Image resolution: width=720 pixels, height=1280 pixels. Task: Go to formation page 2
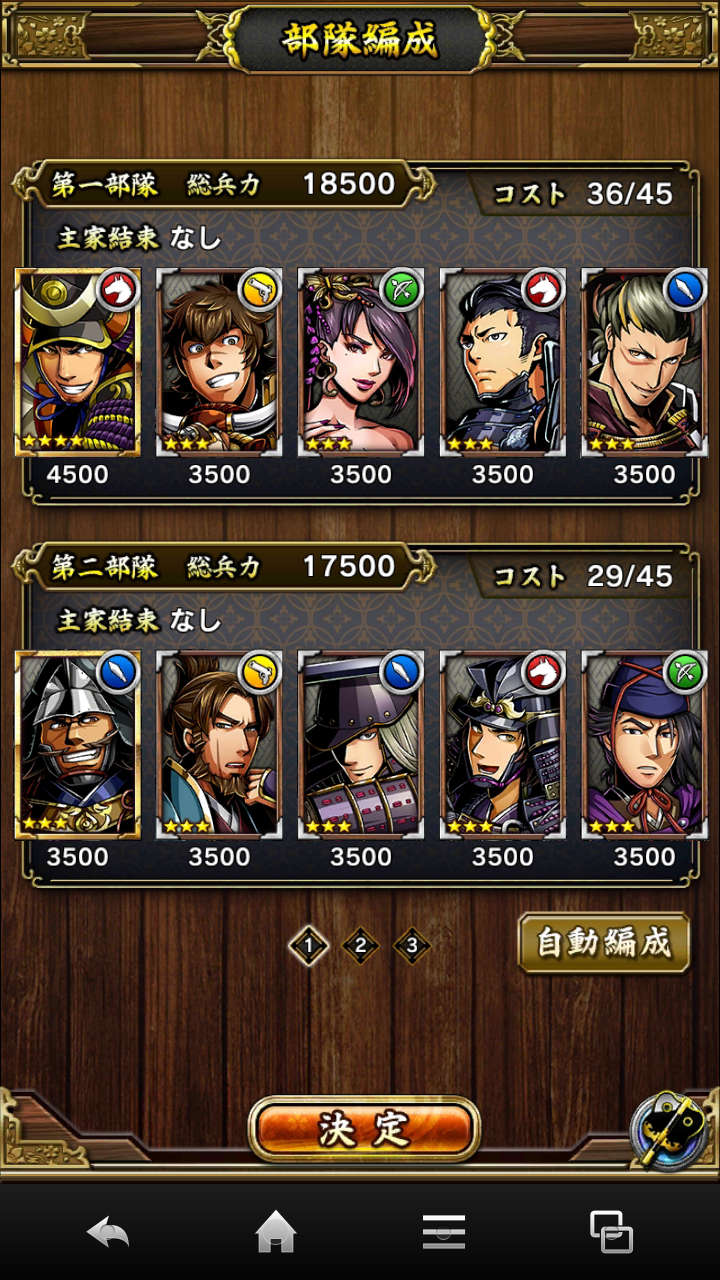360,945
